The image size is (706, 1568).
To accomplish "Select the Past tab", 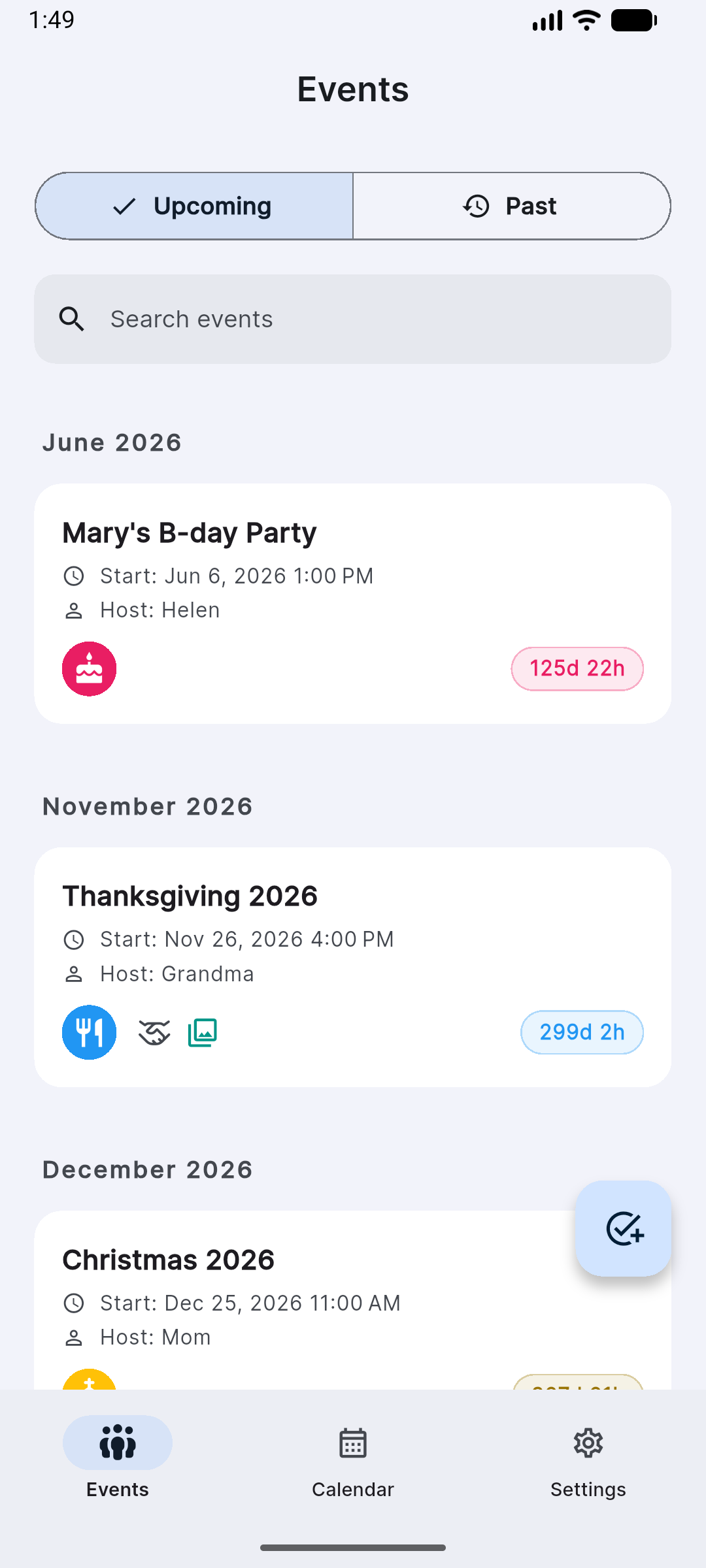I will coord(511,206).
